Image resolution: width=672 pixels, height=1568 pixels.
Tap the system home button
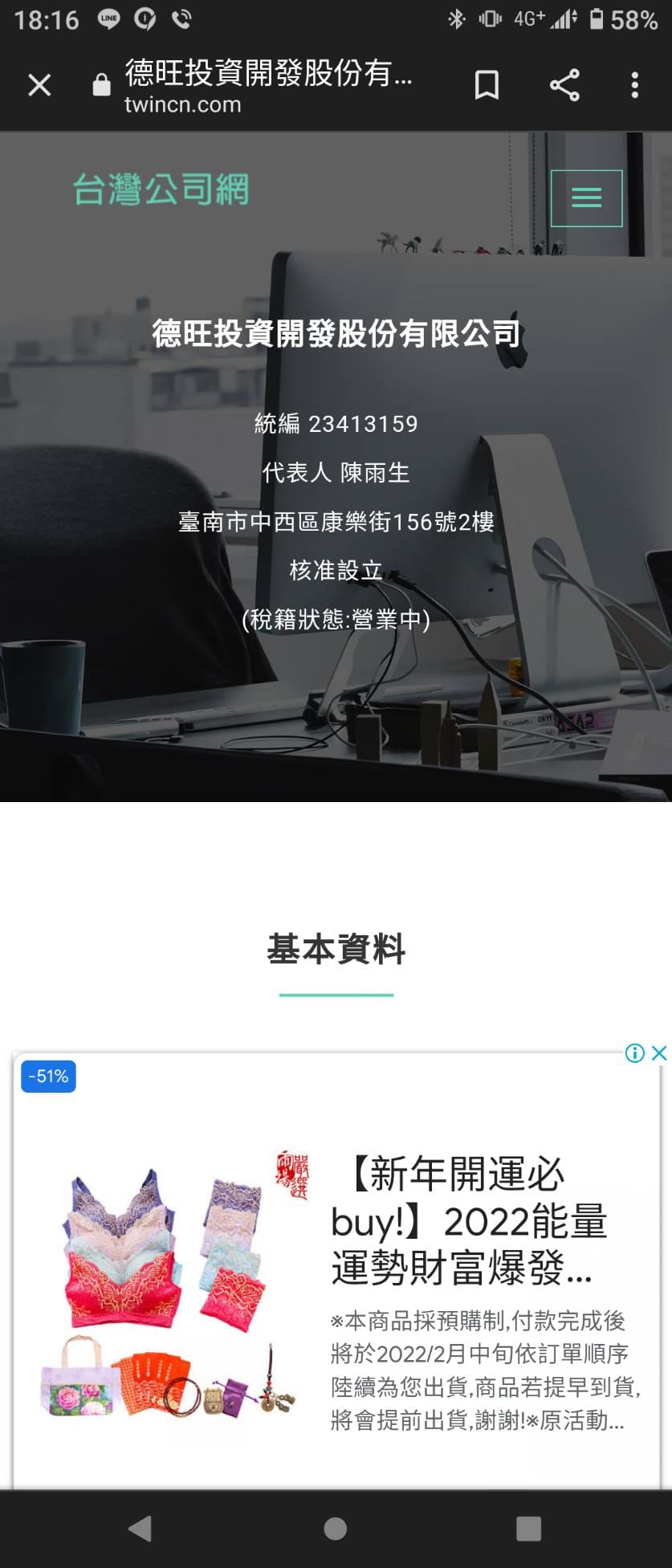[336, 1529]
